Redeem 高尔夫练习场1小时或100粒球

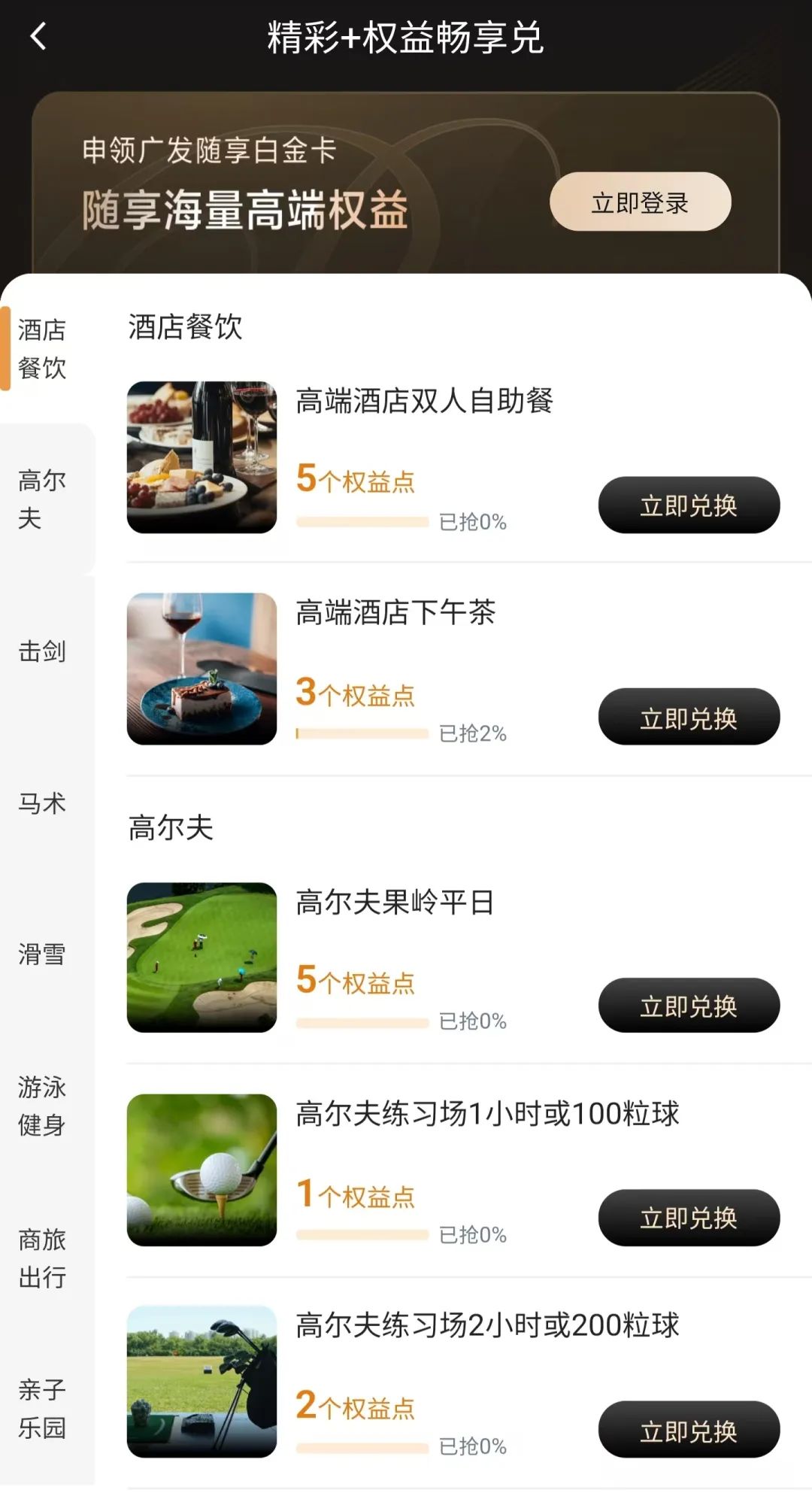click(x=689, y=1218)
